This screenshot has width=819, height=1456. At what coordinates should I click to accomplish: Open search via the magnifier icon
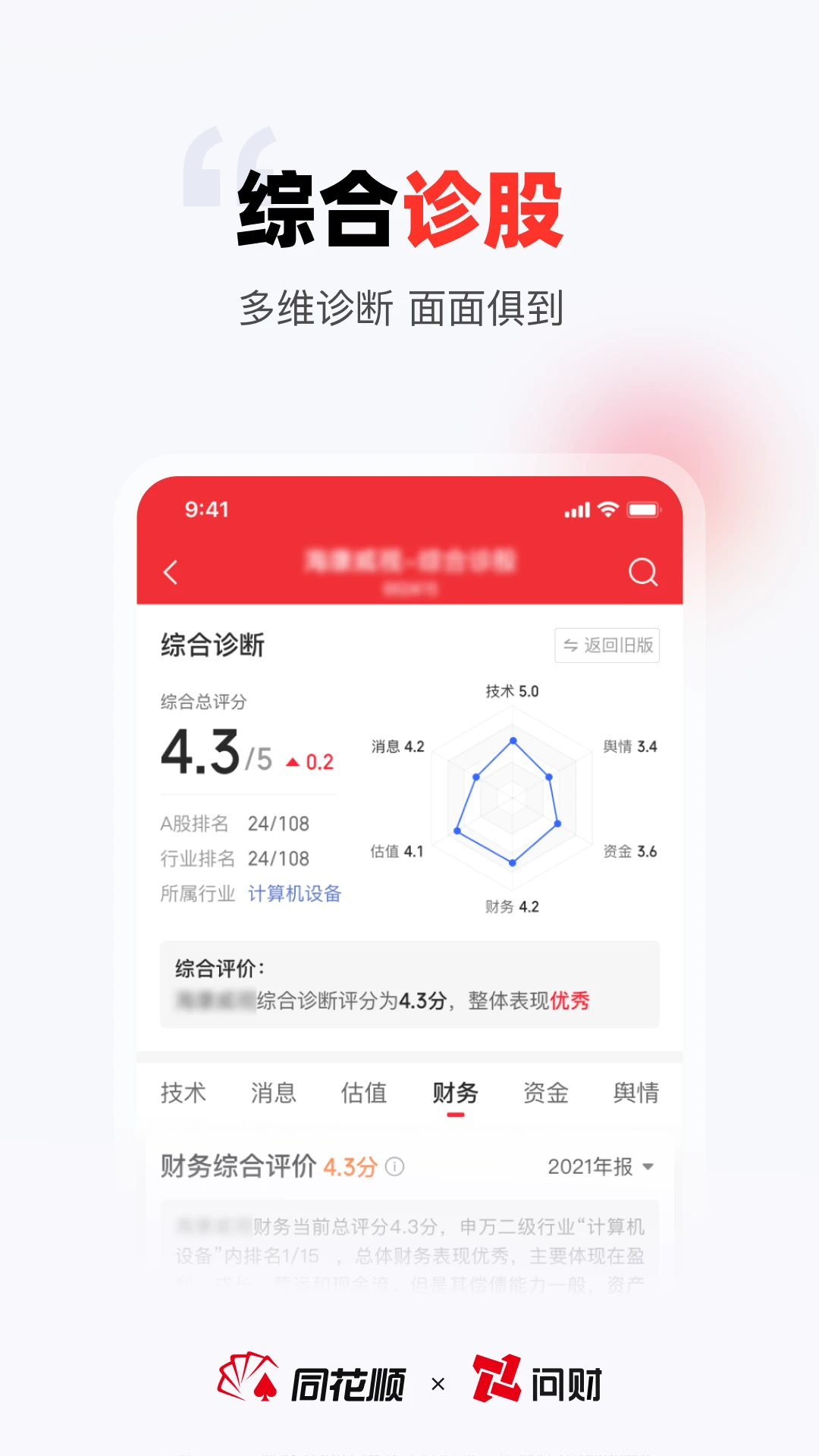point(643,573)
